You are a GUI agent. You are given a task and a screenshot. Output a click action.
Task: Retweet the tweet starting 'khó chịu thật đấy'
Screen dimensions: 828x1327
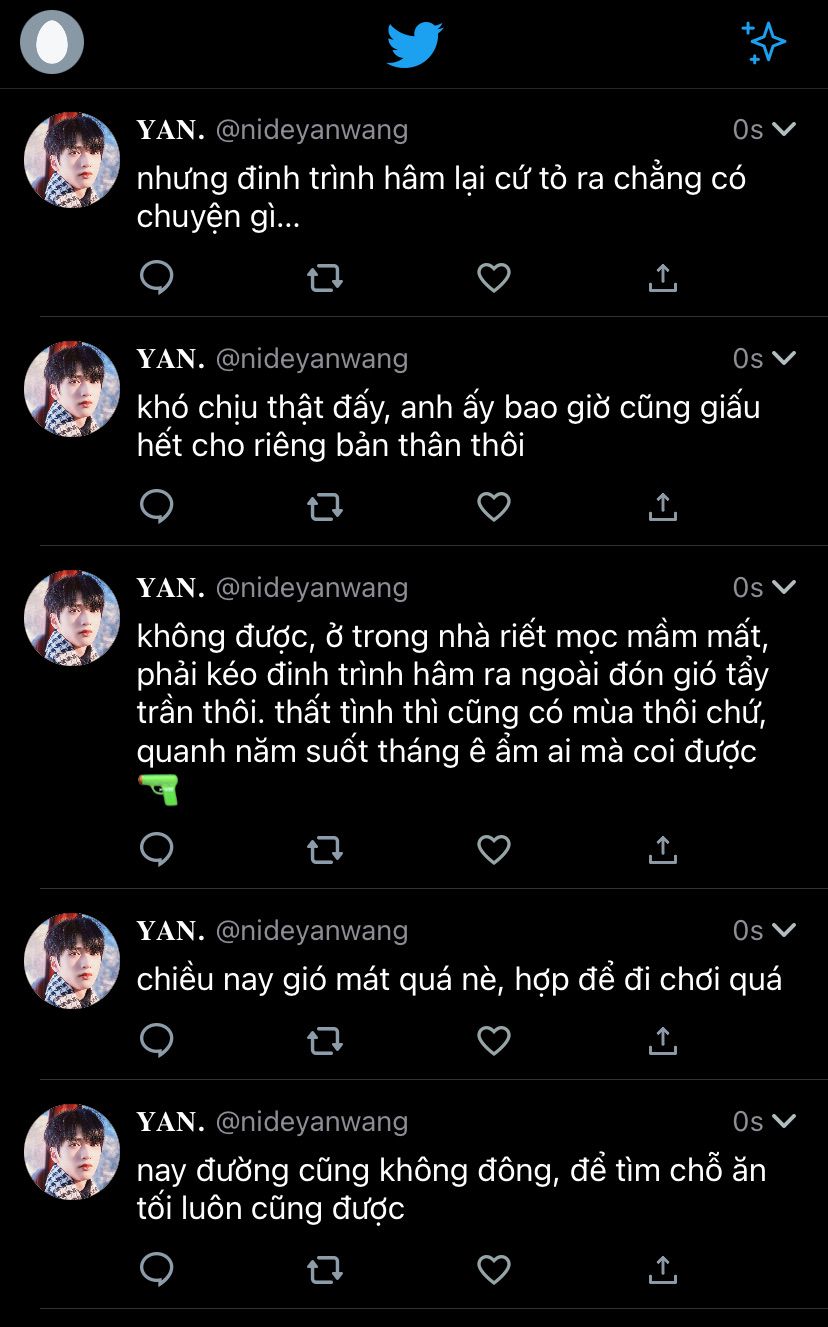(324, 507)
